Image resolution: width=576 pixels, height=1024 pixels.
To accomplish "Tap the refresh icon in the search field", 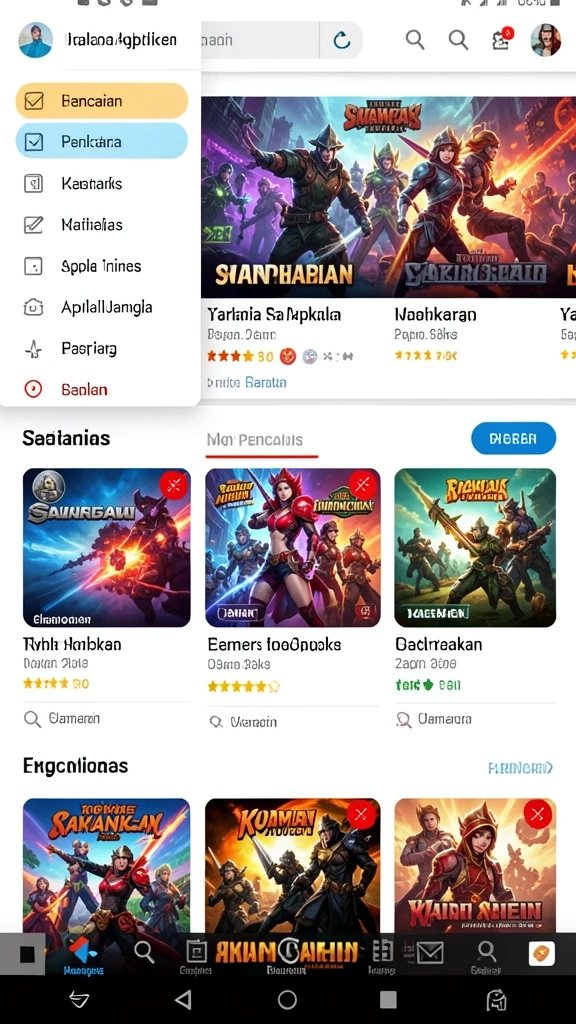I will pyautogui.click(x=342, y=40).
